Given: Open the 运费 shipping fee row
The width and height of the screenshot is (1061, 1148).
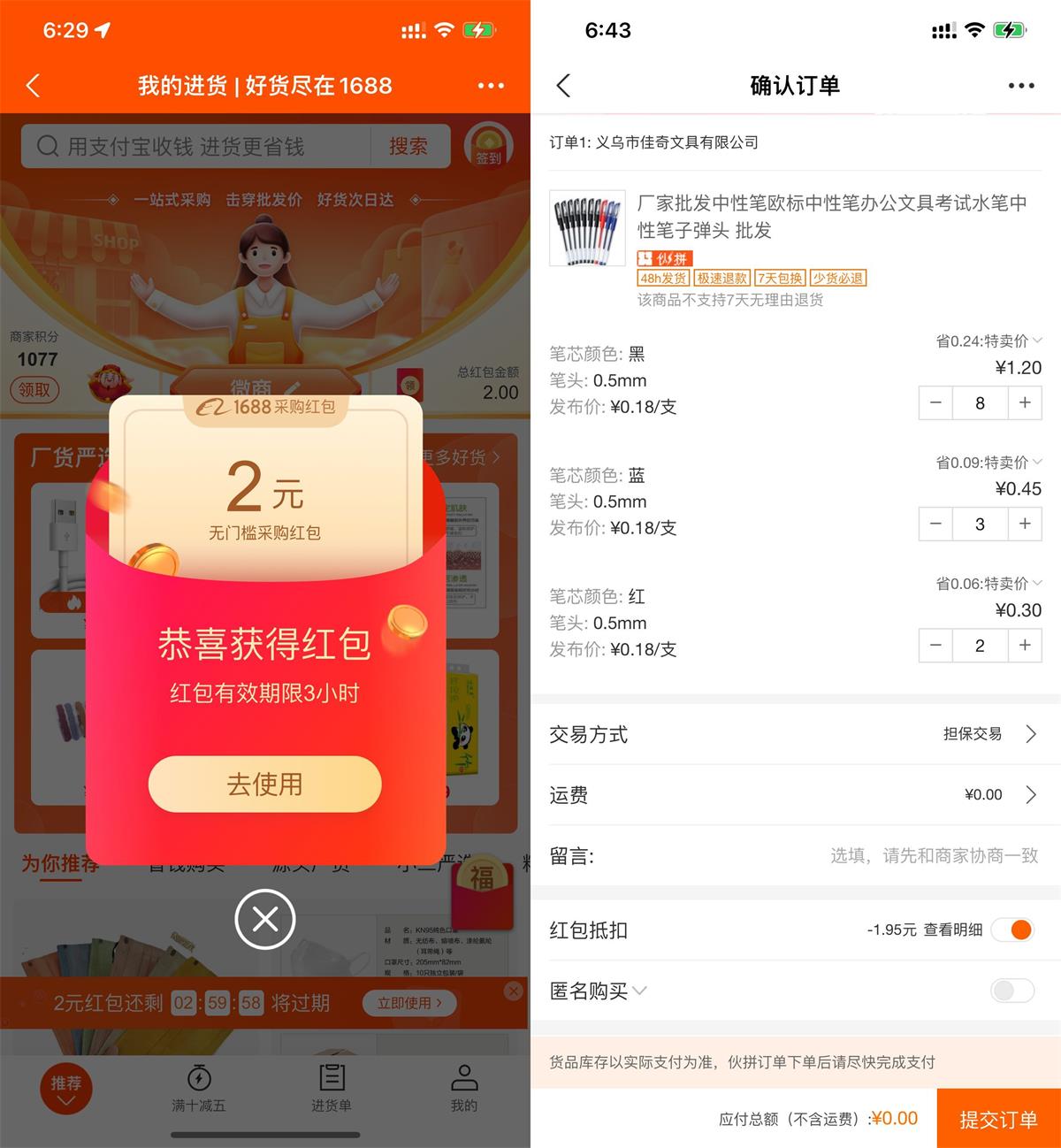Looking at the screenshot, I should click(x=999, y=794).
